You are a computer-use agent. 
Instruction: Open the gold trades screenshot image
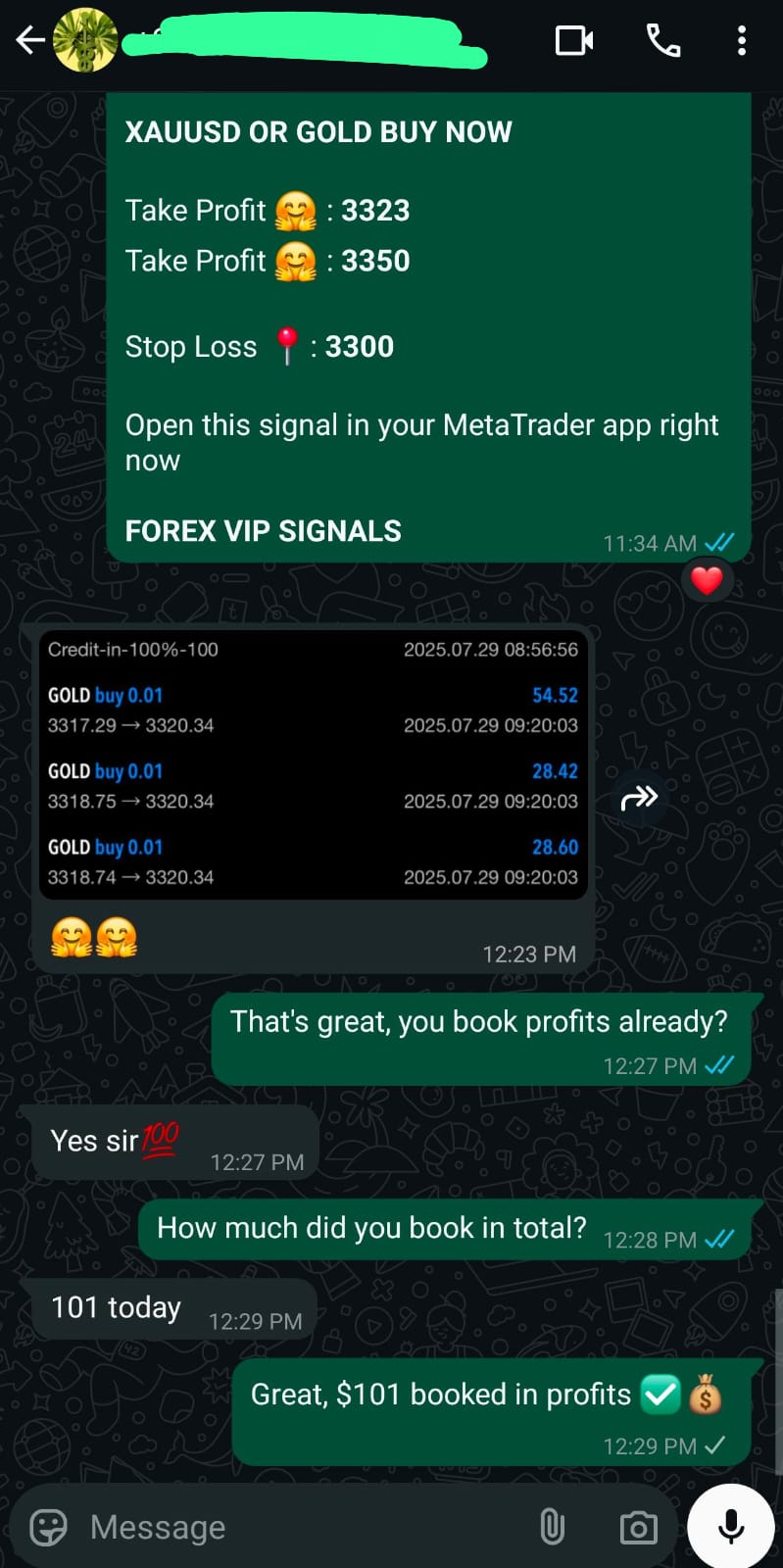tap(313, 764)
